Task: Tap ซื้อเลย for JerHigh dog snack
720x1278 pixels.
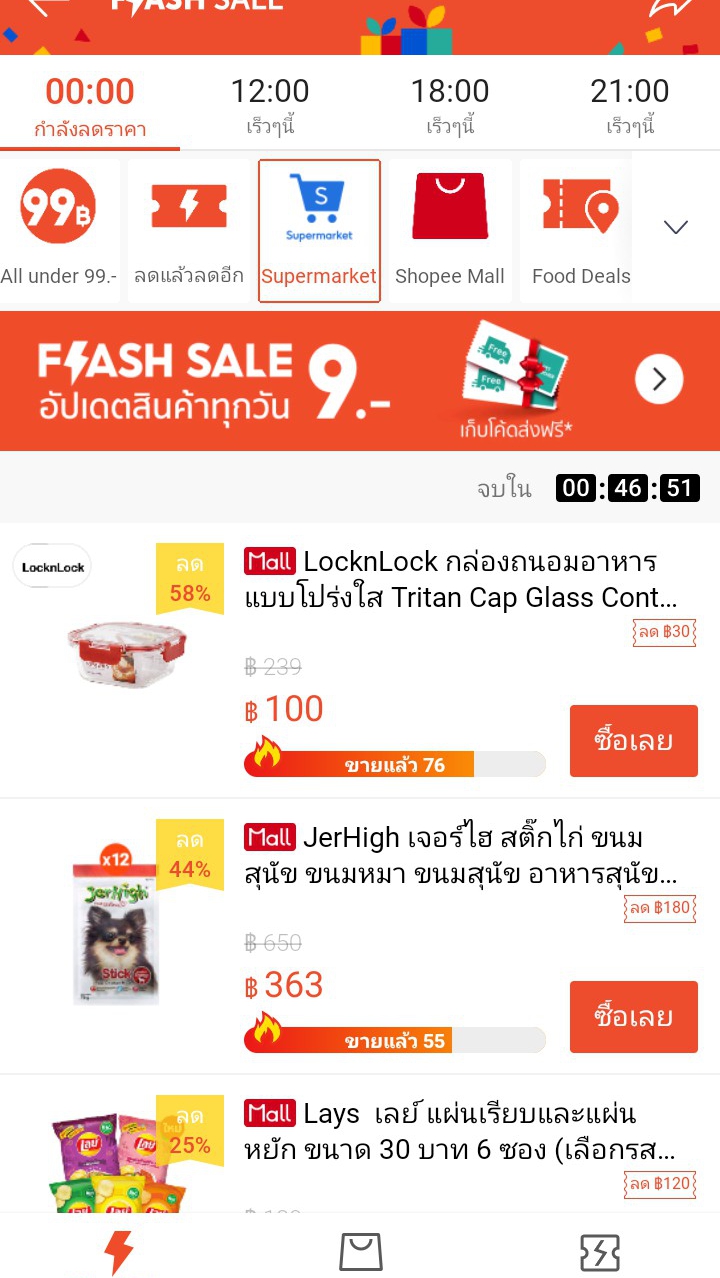Action: click(633, 1017)
